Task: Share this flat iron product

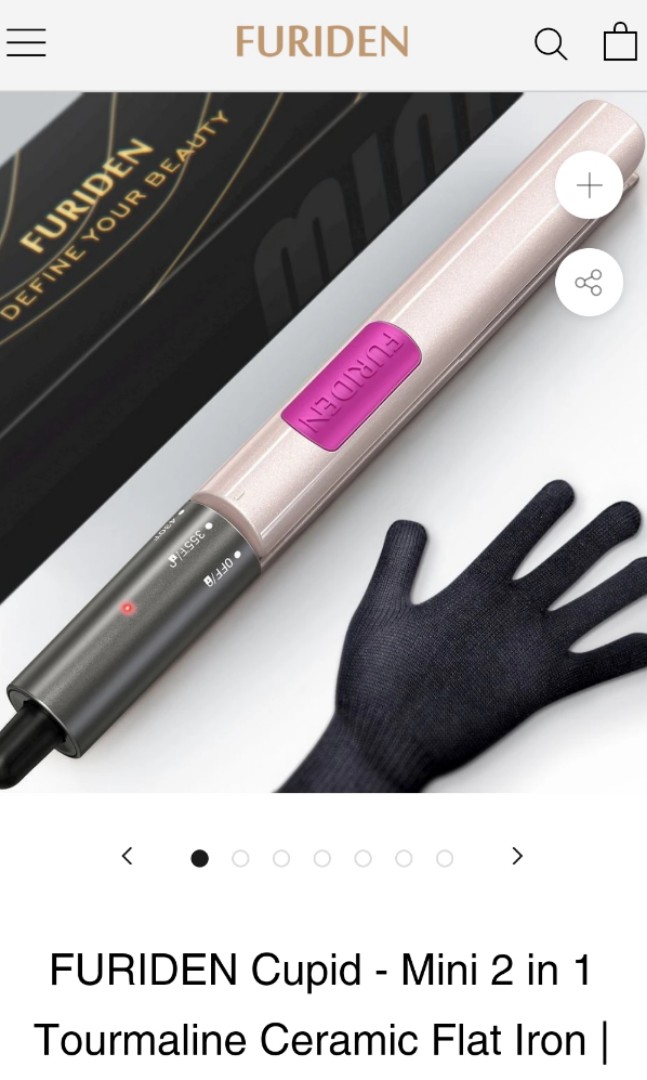Action: [589, 282]
